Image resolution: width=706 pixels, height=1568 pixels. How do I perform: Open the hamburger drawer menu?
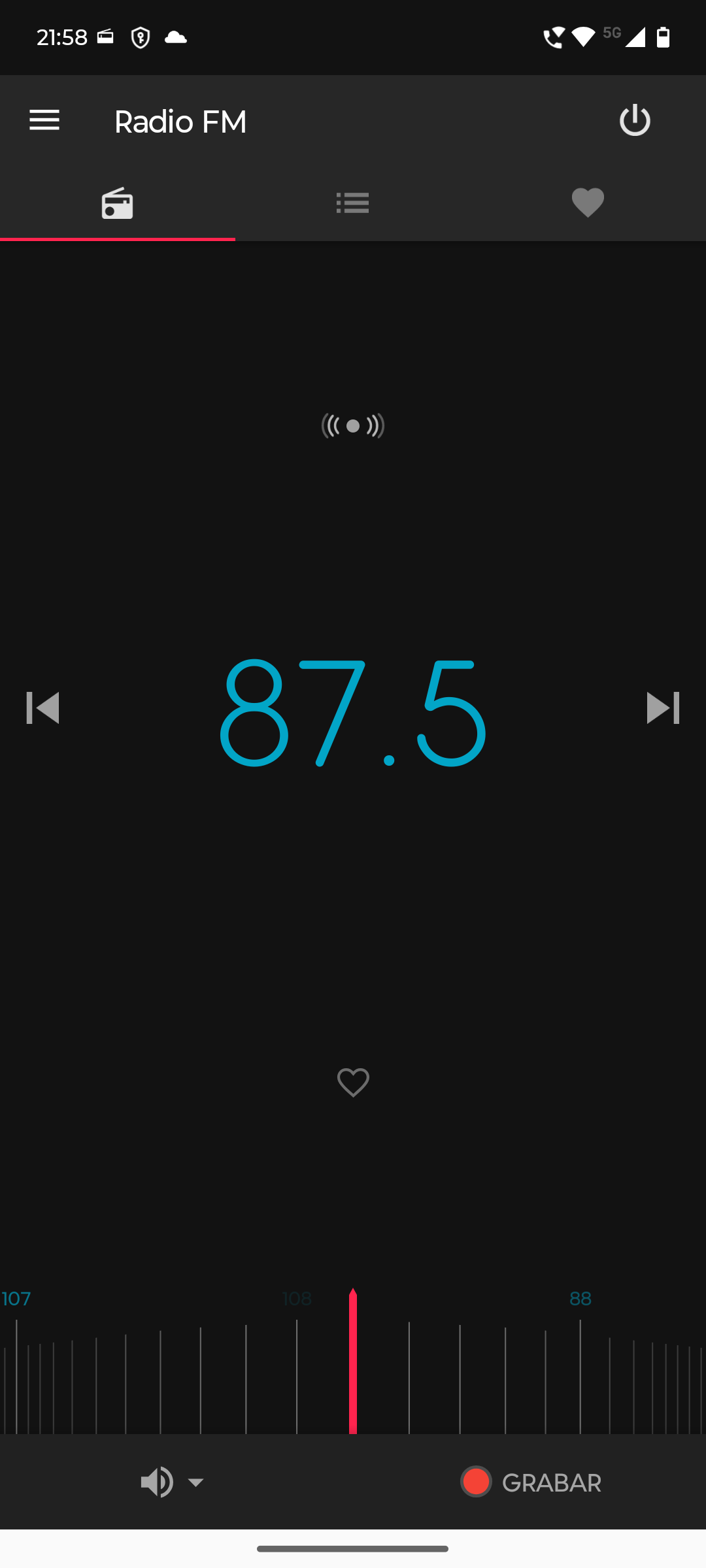tap(44, 121)
